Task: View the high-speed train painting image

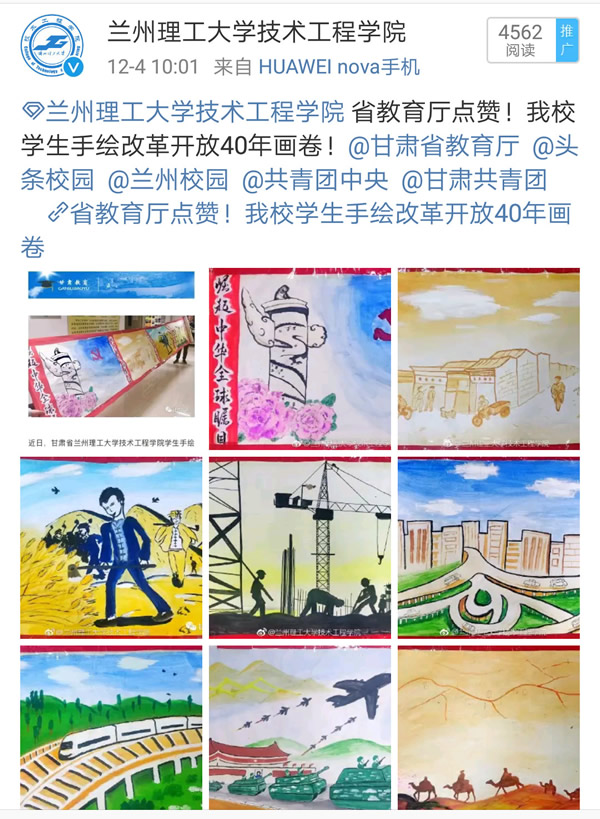Action: pyautogui.click(x=111, y=728)
